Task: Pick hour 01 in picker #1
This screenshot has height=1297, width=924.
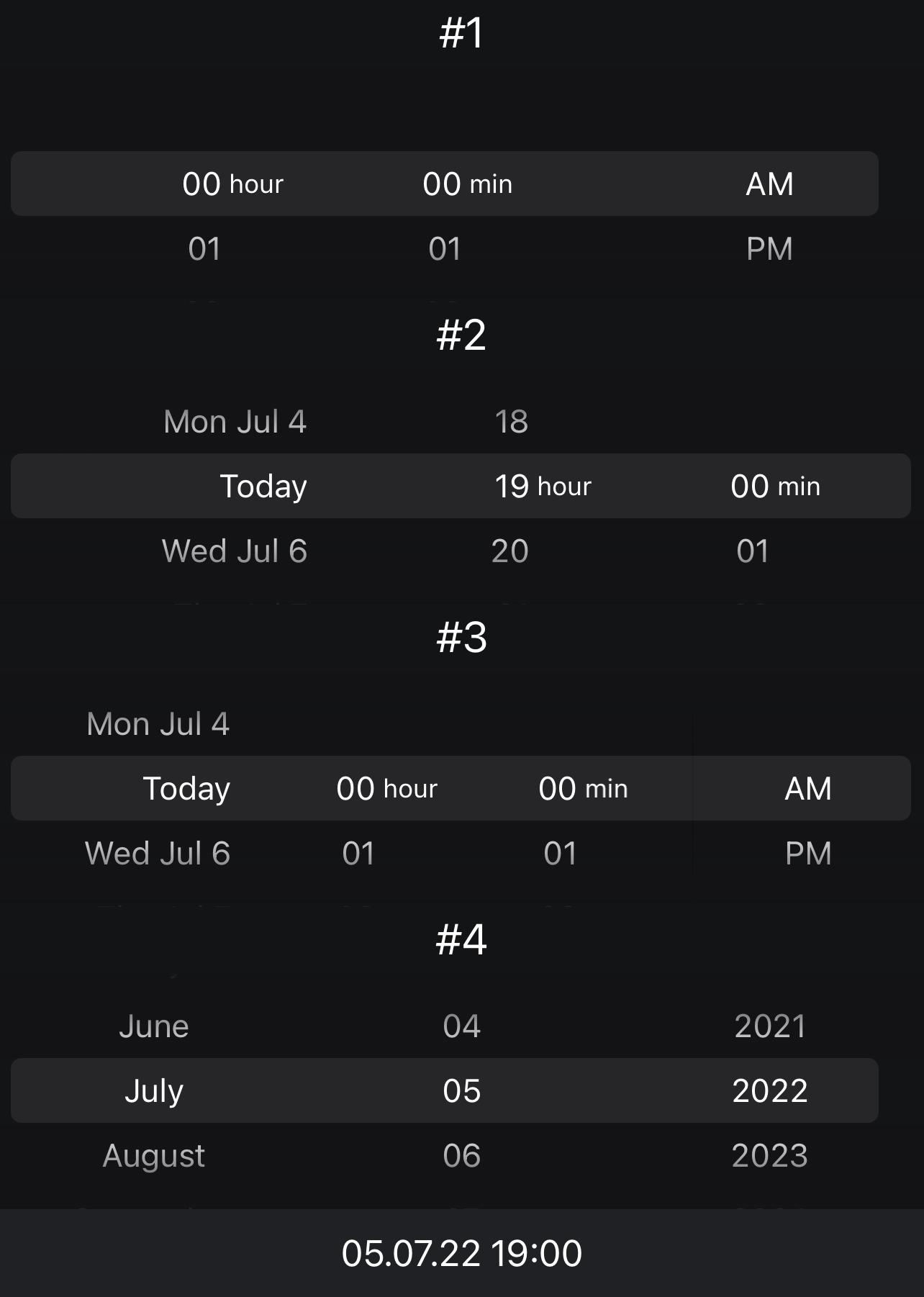Action: pos(204,249)
